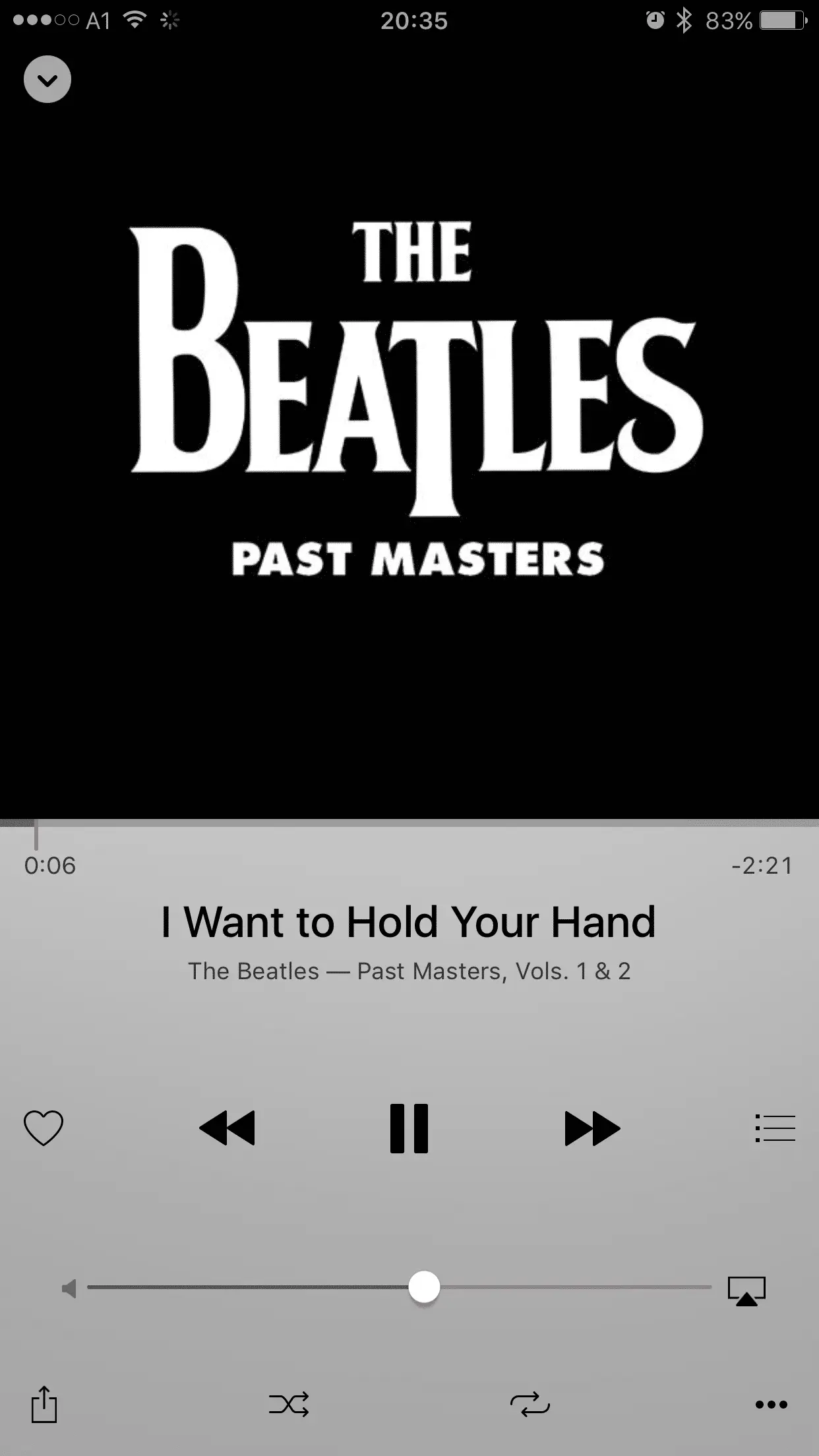Open the more options menu
Screen dimensions: 819x1456
coord(771,1405)
